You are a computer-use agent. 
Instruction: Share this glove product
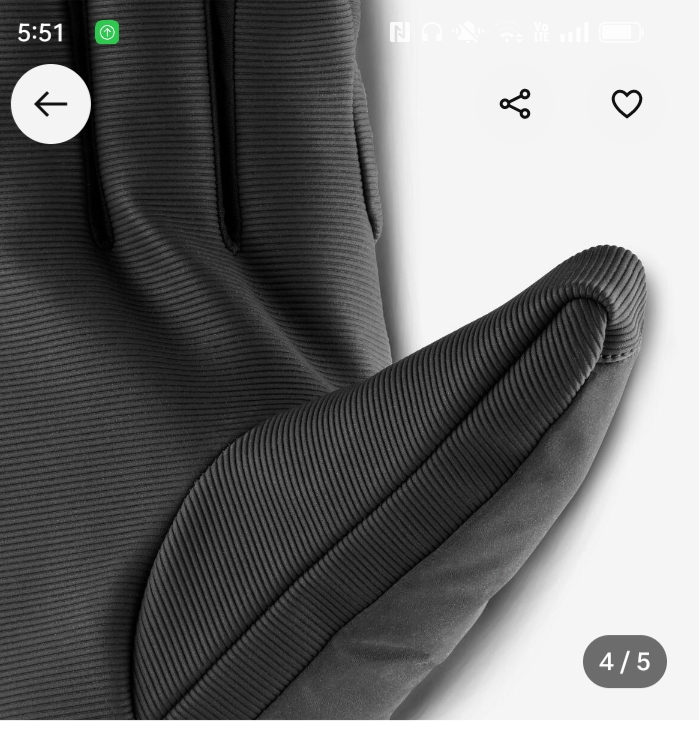click(x=515, y=104)
